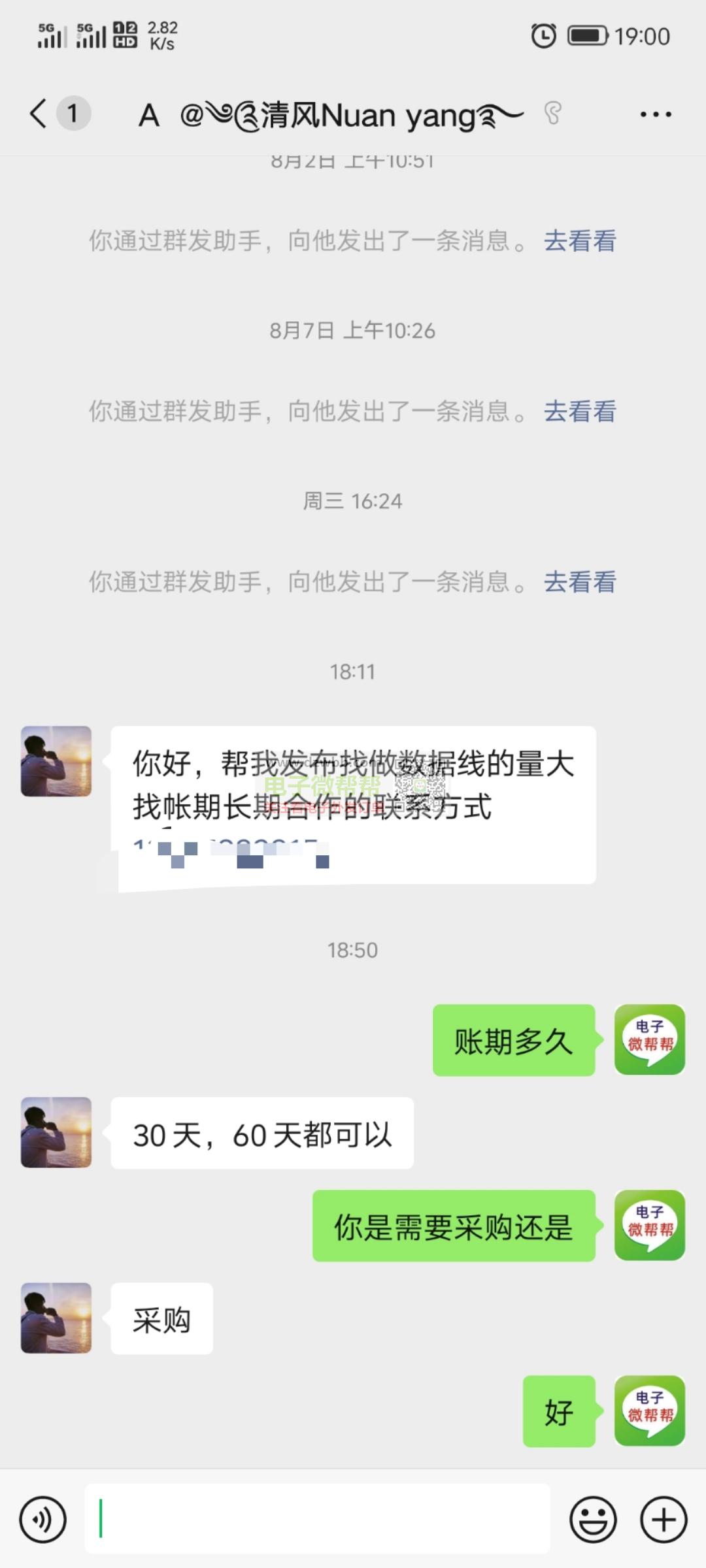Open the three-dot chat info menu

click(655, 115)
